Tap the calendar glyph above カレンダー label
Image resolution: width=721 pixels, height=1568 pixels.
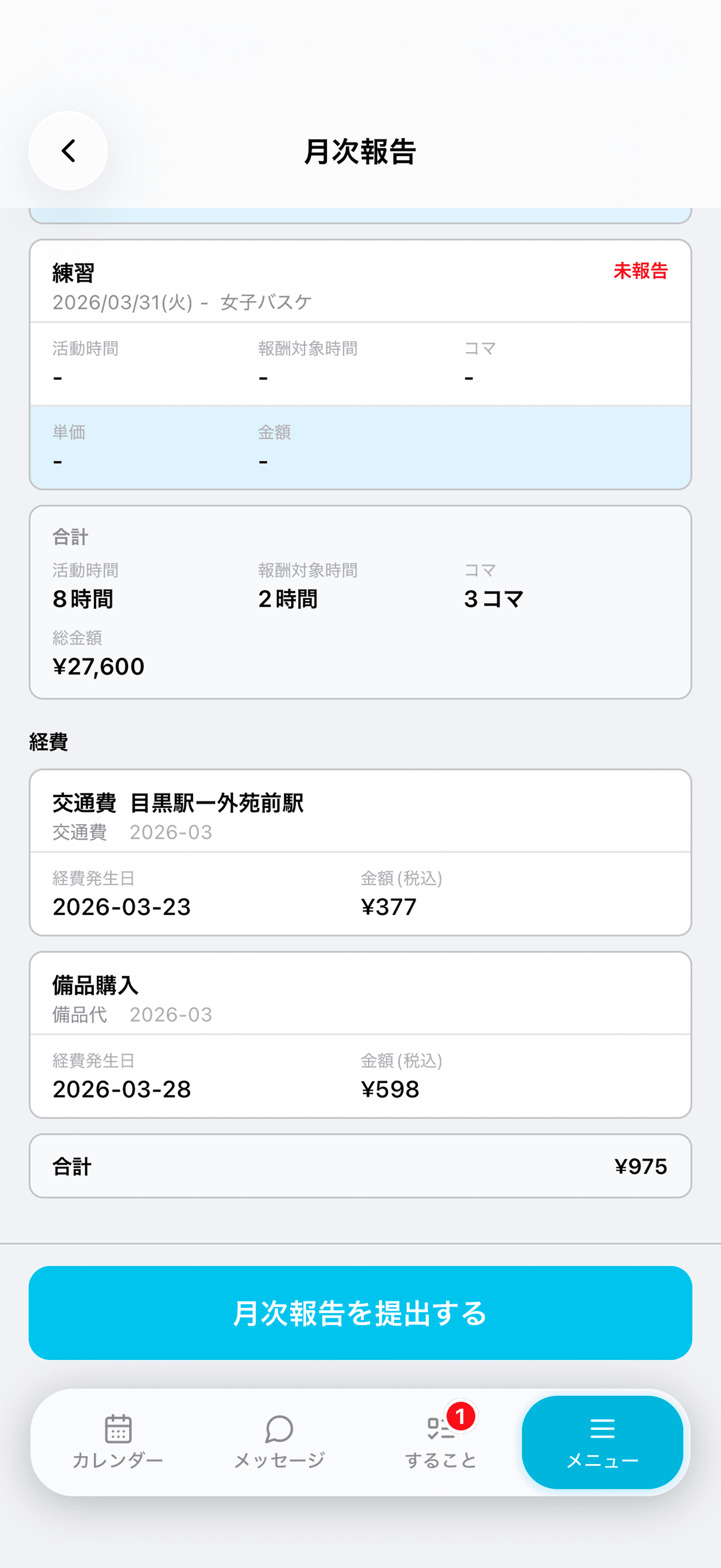coord(118,1429)
